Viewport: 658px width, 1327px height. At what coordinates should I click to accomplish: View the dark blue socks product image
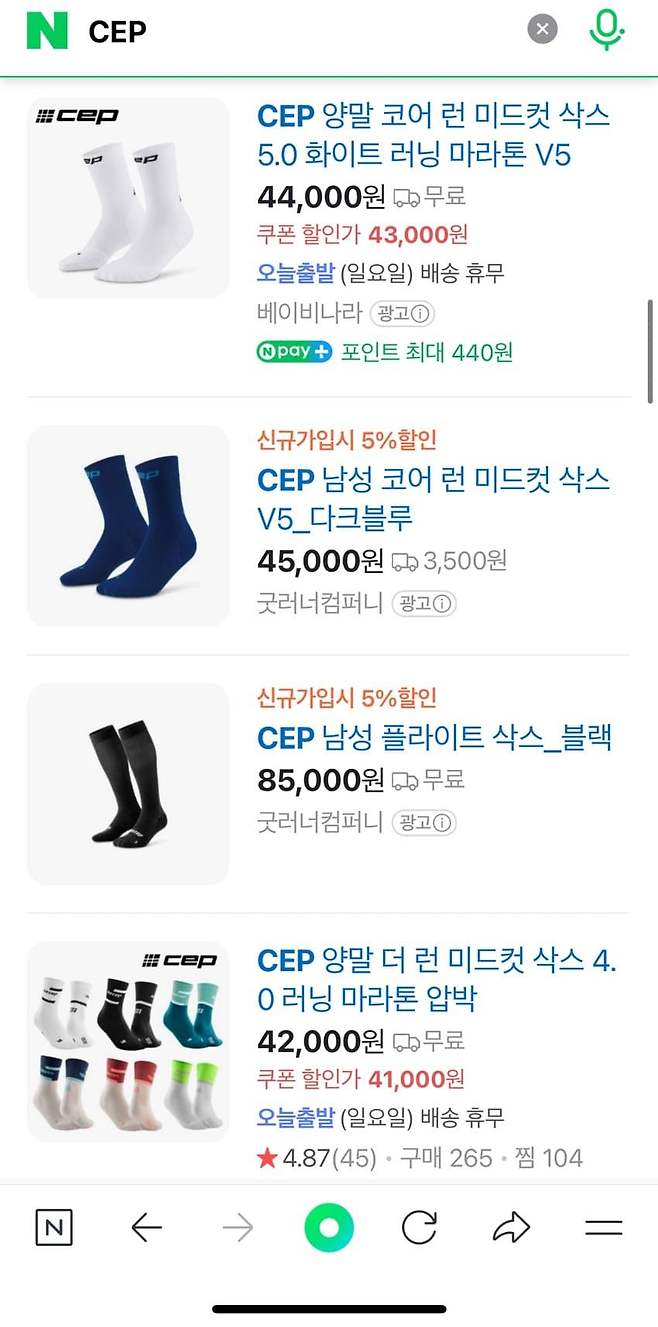128,525
